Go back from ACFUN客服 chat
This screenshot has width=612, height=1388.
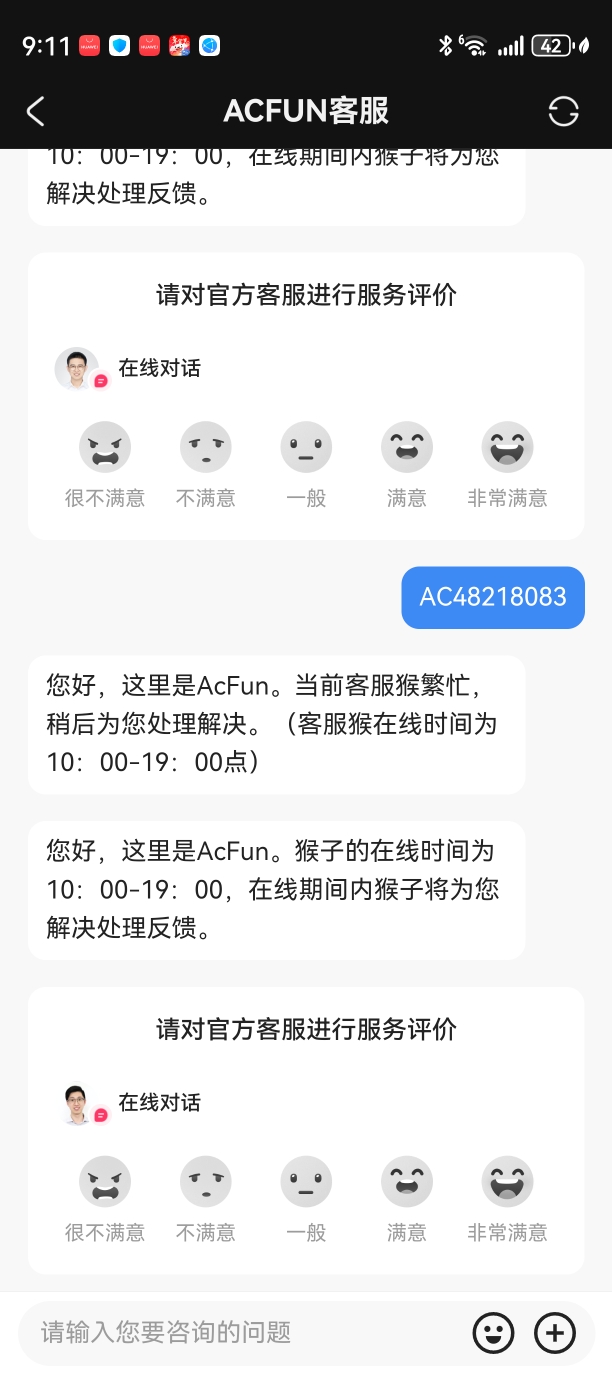(x=35, y=111)
